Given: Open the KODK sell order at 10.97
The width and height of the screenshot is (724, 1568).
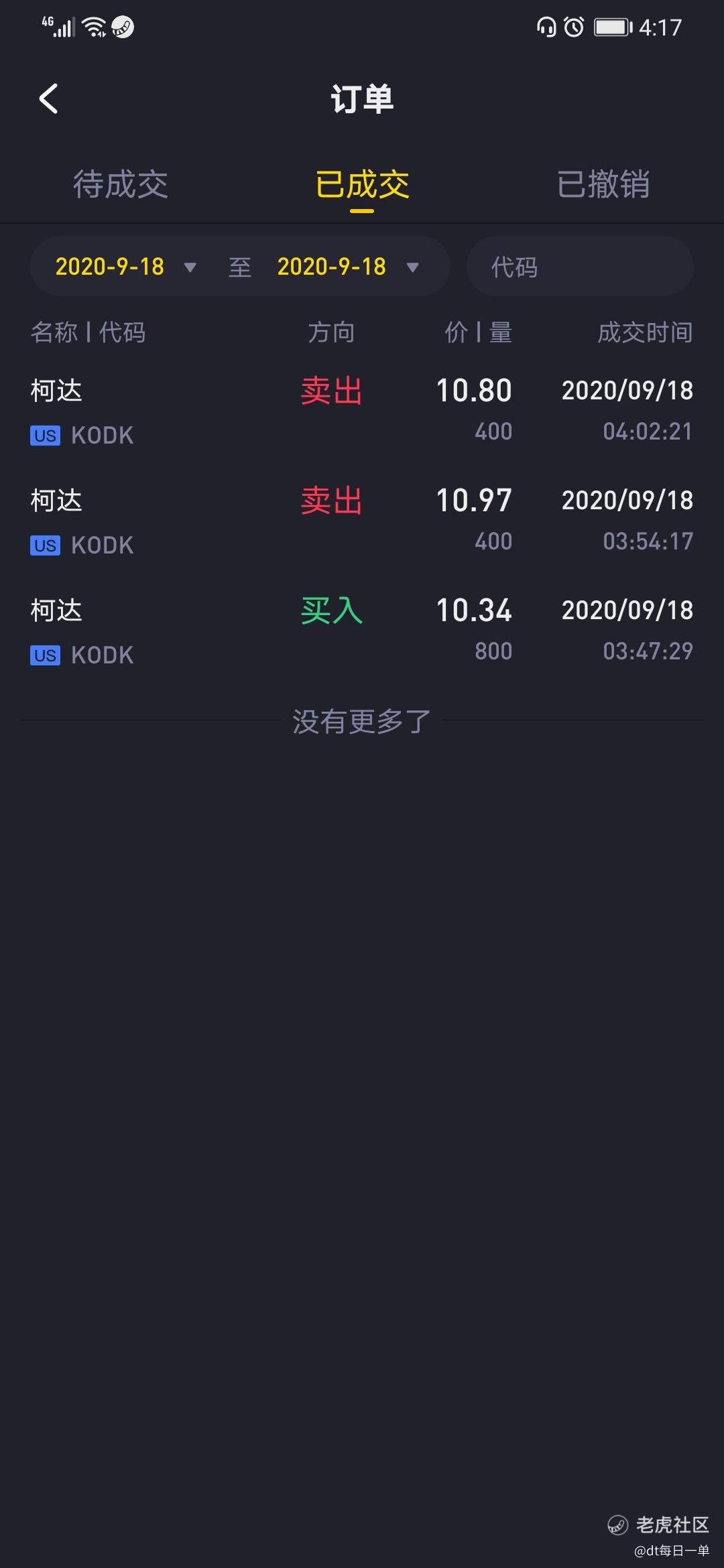Looking at the screenshot, I should tap(362, 521).
